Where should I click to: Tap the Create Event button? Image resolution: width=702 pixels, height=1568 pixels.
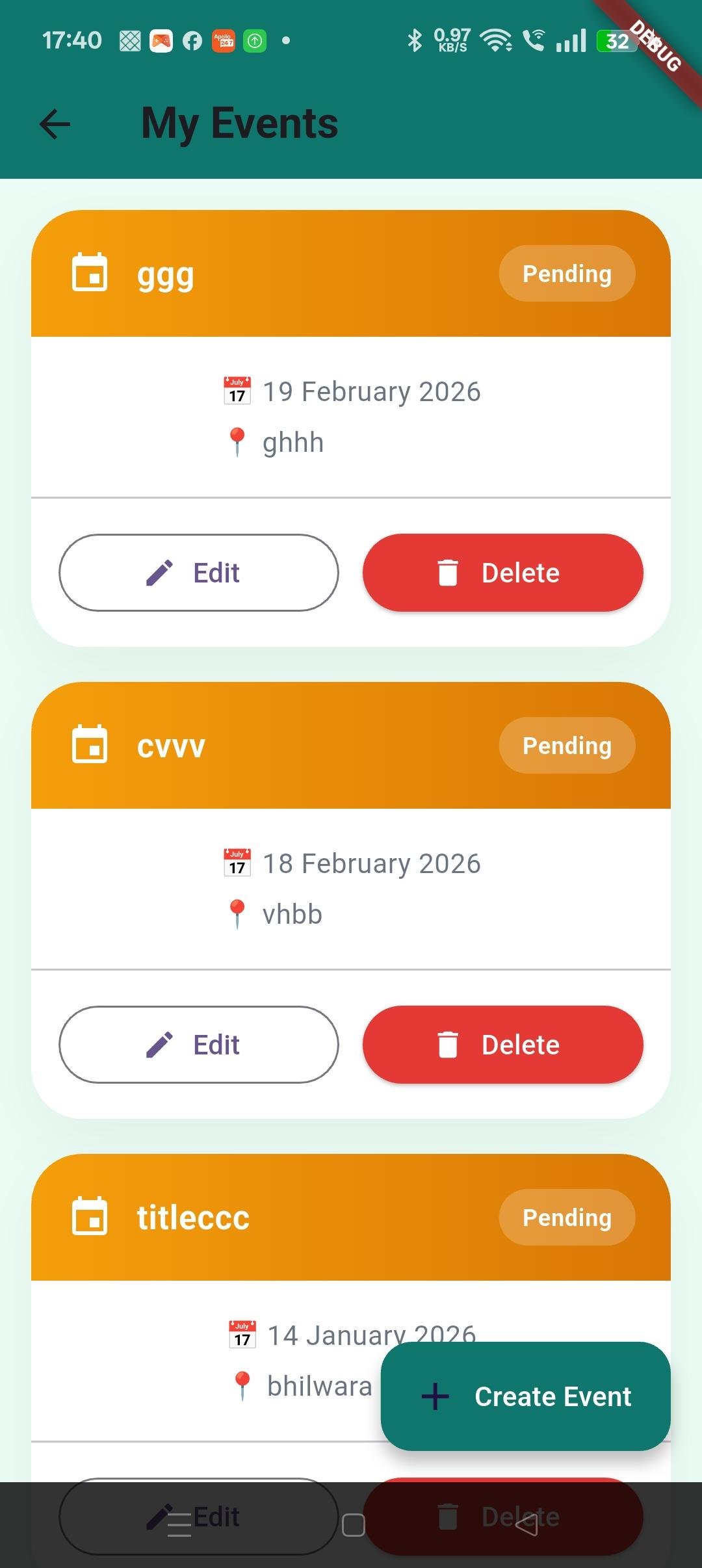(525, 1396)
